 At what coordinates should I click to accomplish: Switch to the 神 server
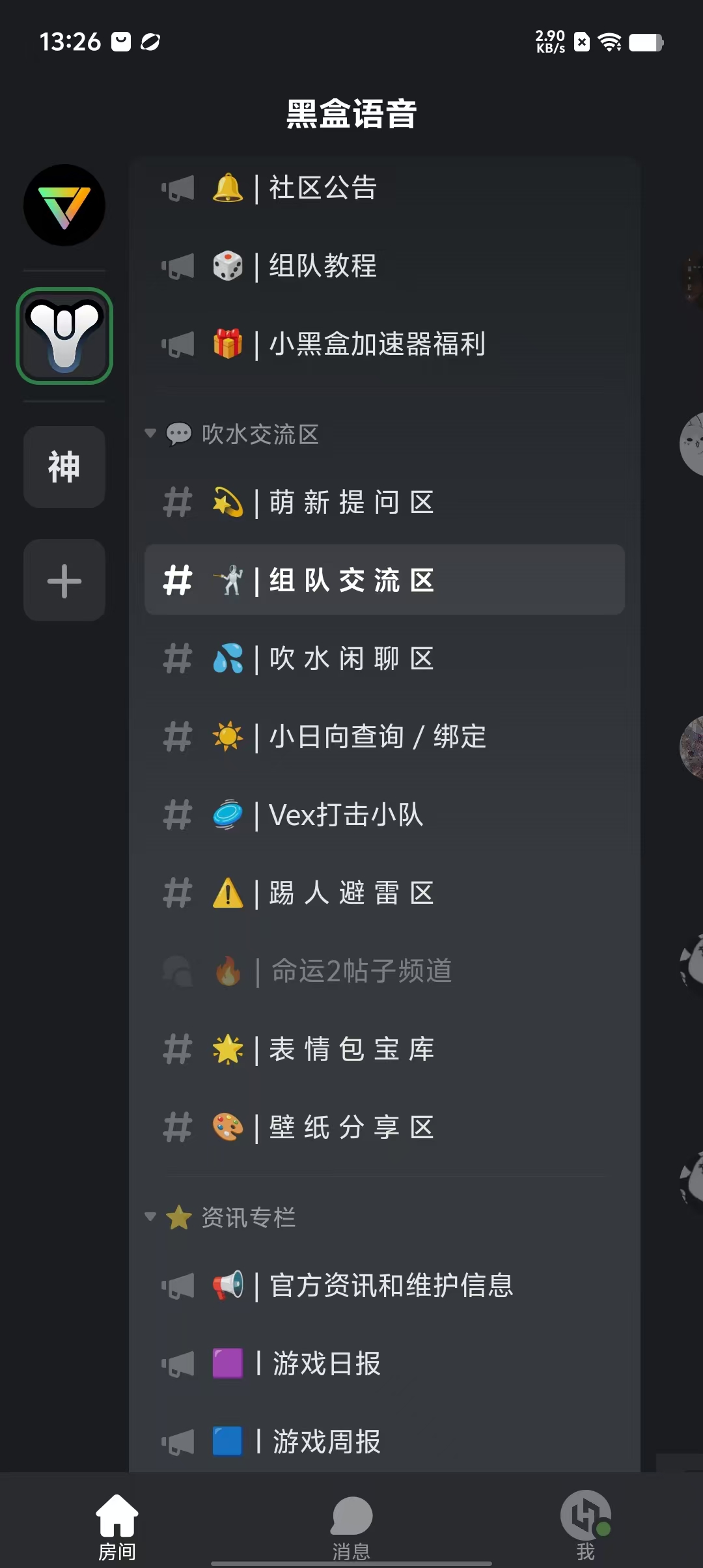coord(64,467)
